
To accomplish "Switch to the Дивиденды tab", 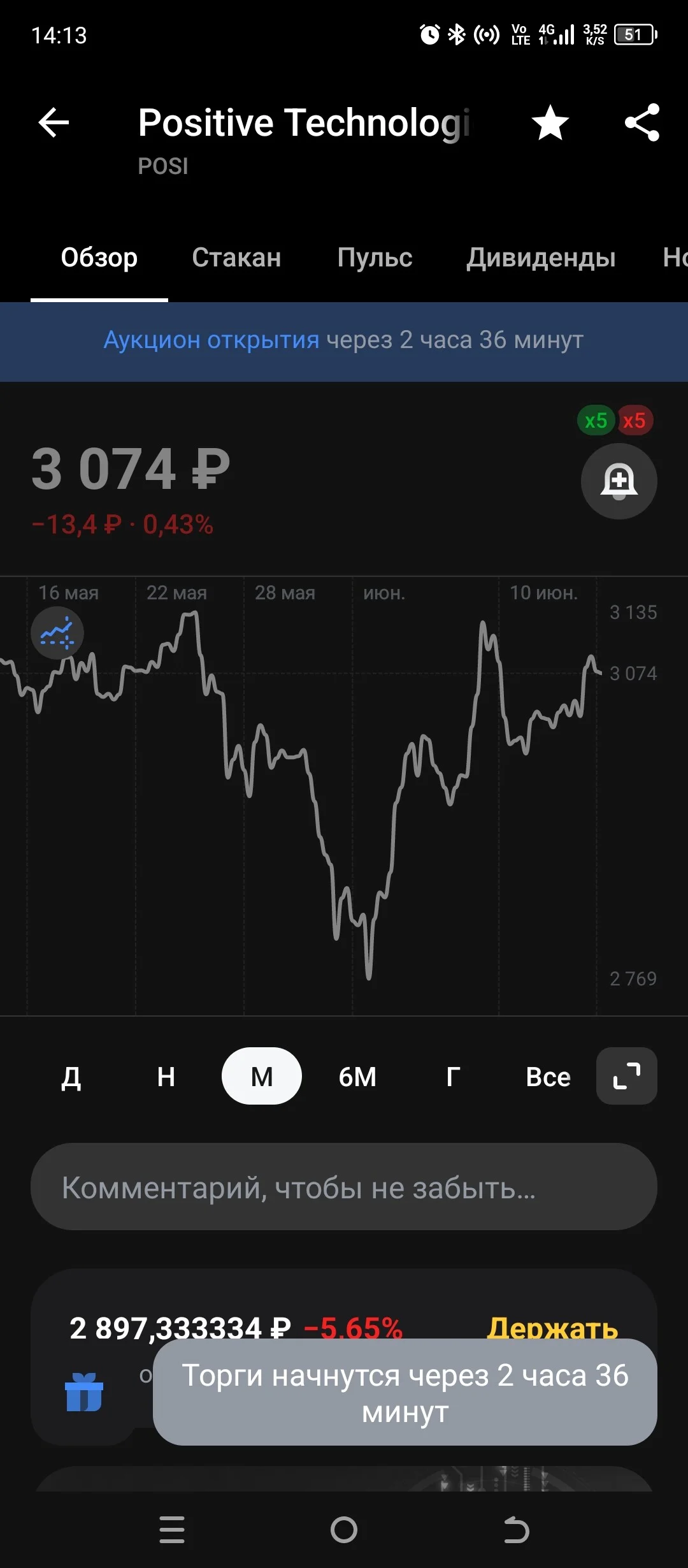I will (541, 258).
